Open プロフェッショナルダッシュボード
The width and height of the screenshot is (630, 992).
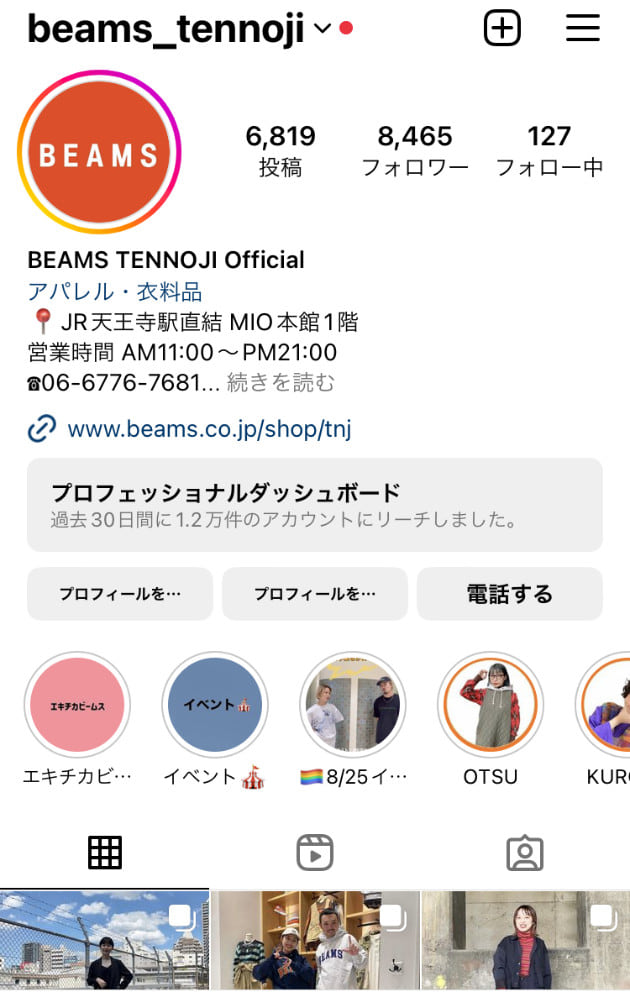click(x=314, y=505)
